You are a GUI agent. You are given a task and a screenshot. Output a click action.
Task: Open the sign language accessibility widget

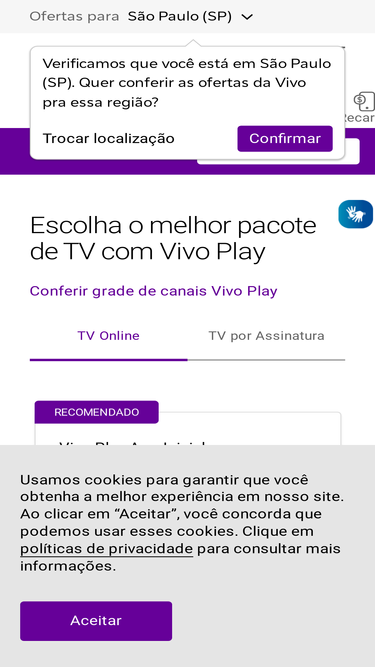pyautogui.click(x=356, y=214)
